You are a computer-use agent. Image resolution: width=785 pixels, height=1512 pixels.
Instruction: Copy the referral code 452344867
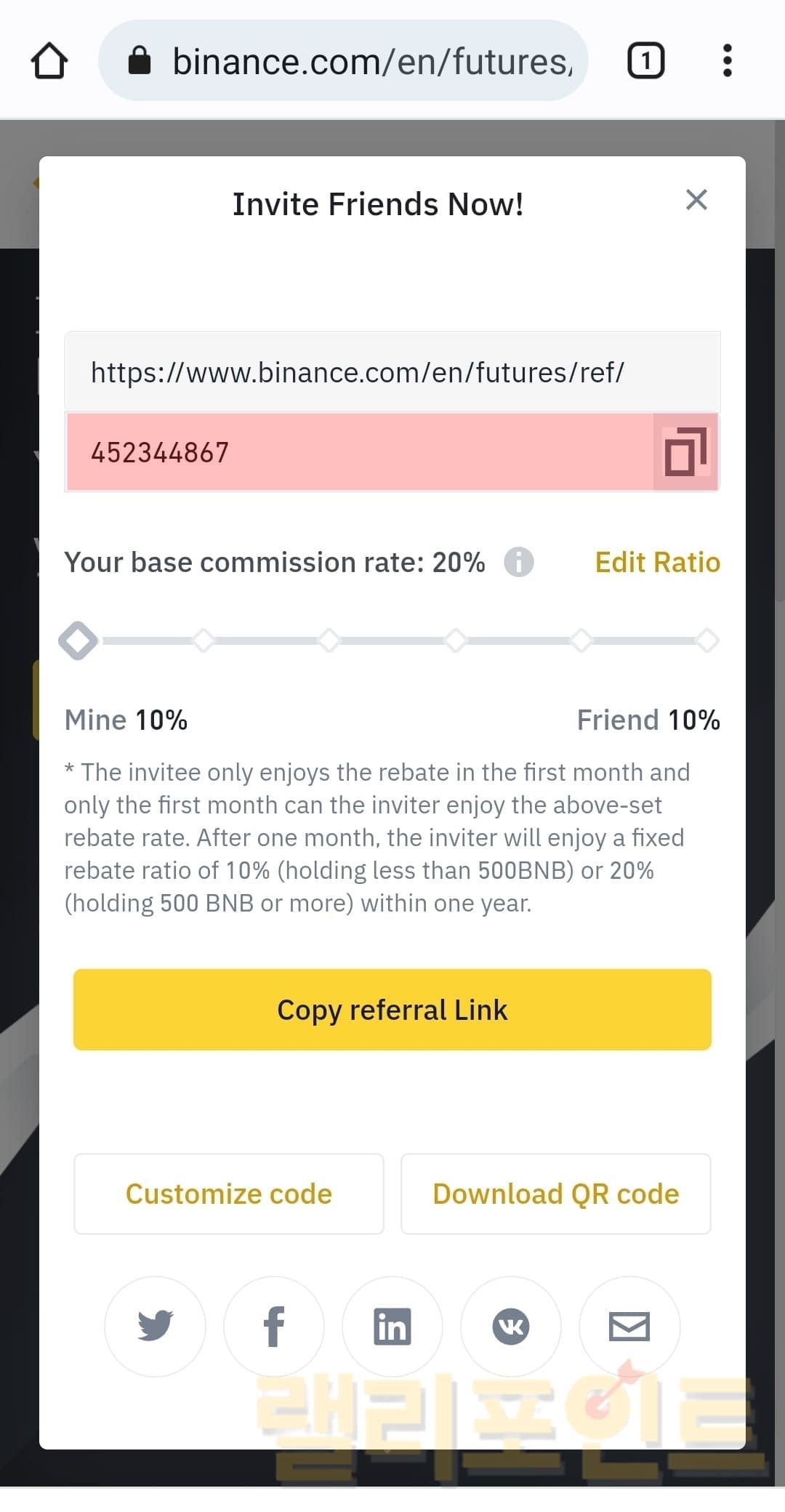click(x=685, y=452)
